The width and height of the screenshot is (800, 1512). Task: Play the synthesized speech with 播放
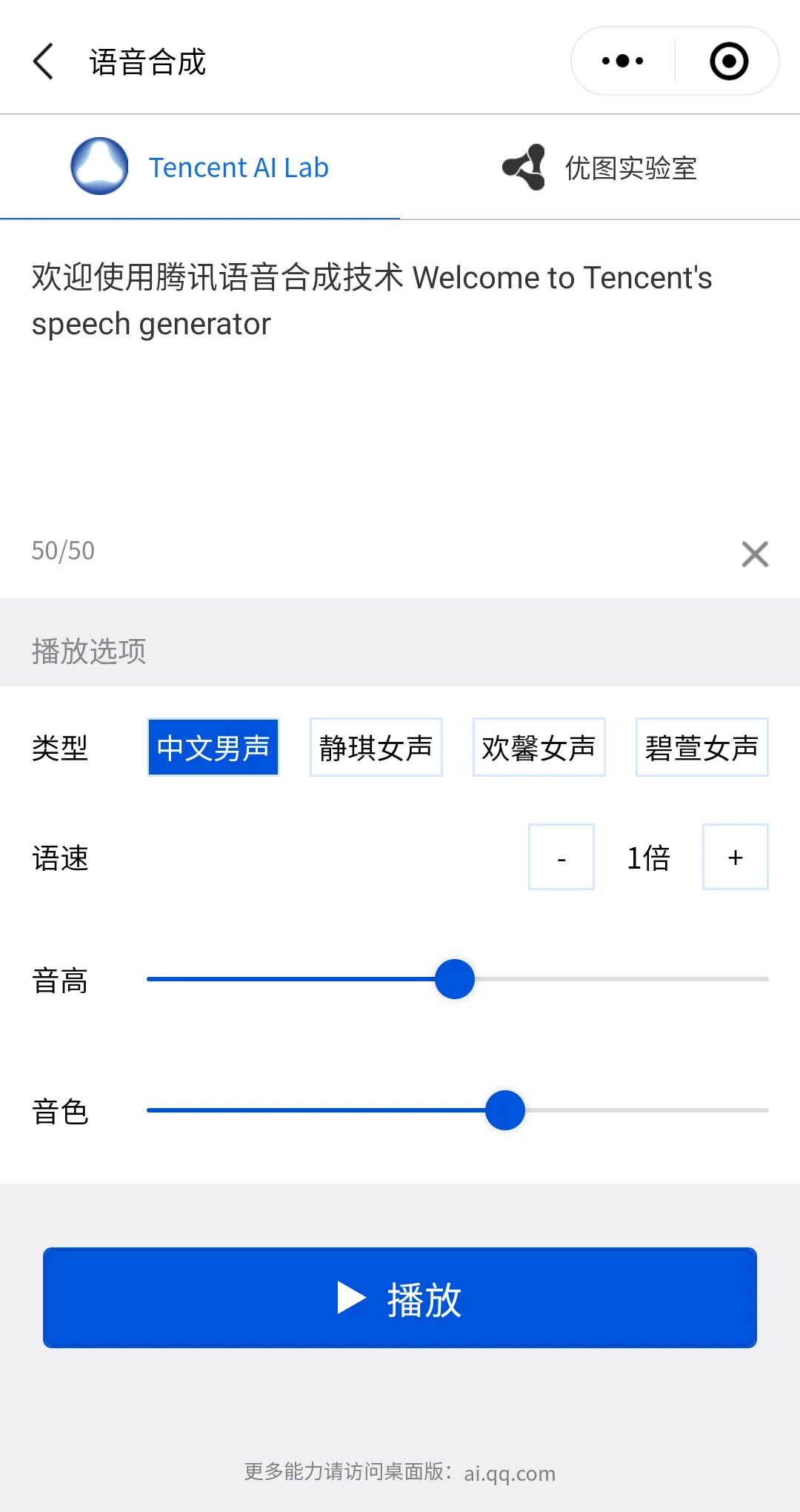coord(400,1298)
